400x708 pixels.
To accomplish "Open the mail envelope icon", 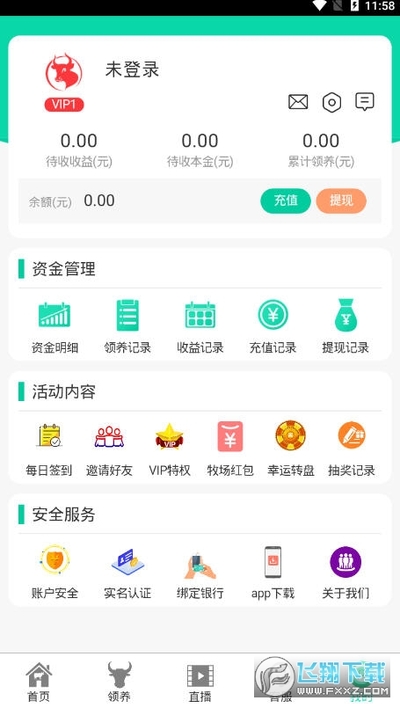I will tap(298, 102).
